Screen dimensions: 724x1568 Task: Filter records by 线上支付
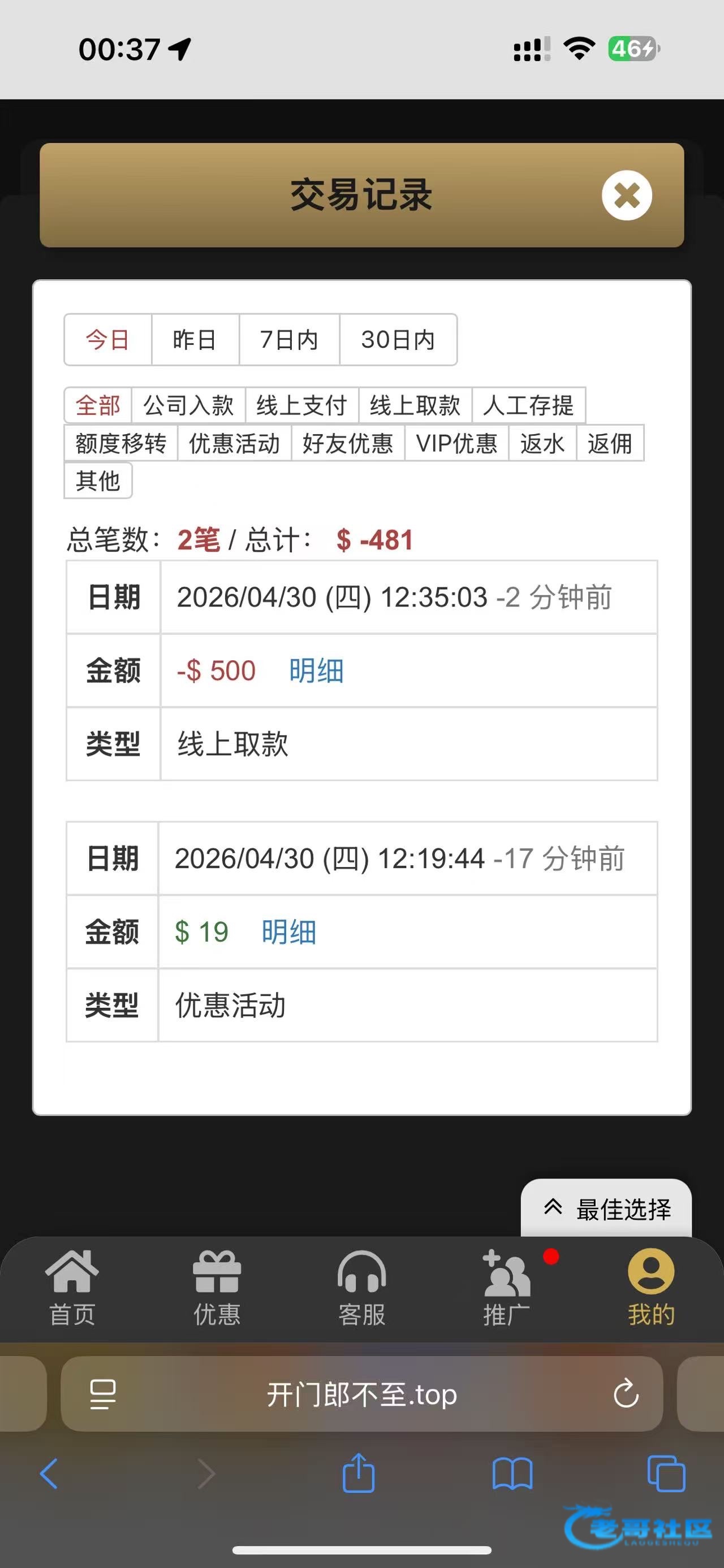tap(301, 405)
